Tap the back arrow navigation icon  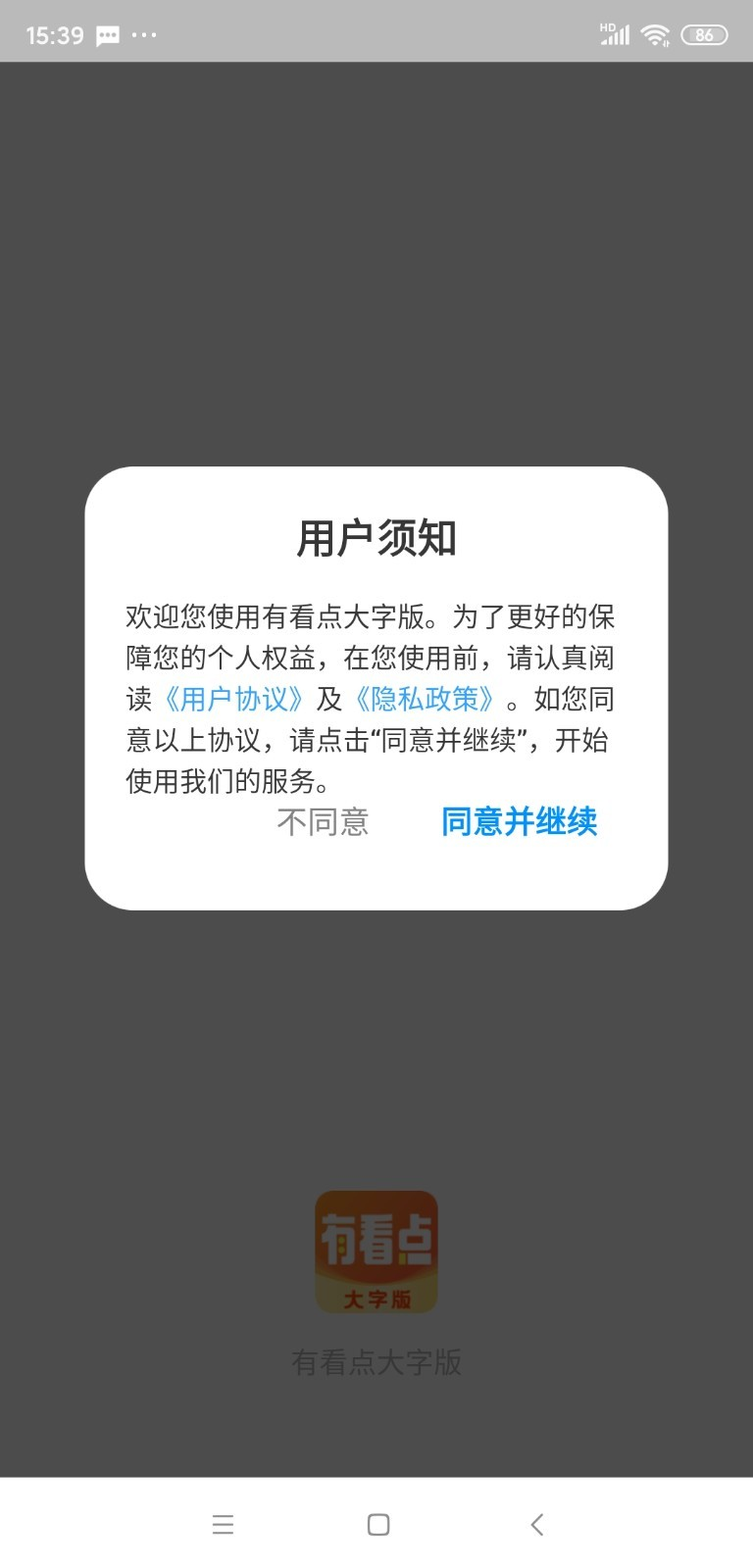(536, 1525)
